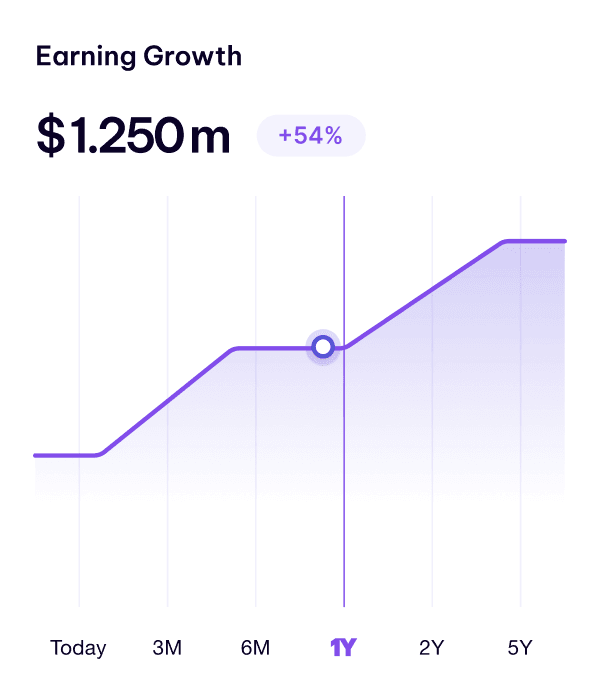Select the 1Y time range
600x700 pixels.
click(343, 648)
